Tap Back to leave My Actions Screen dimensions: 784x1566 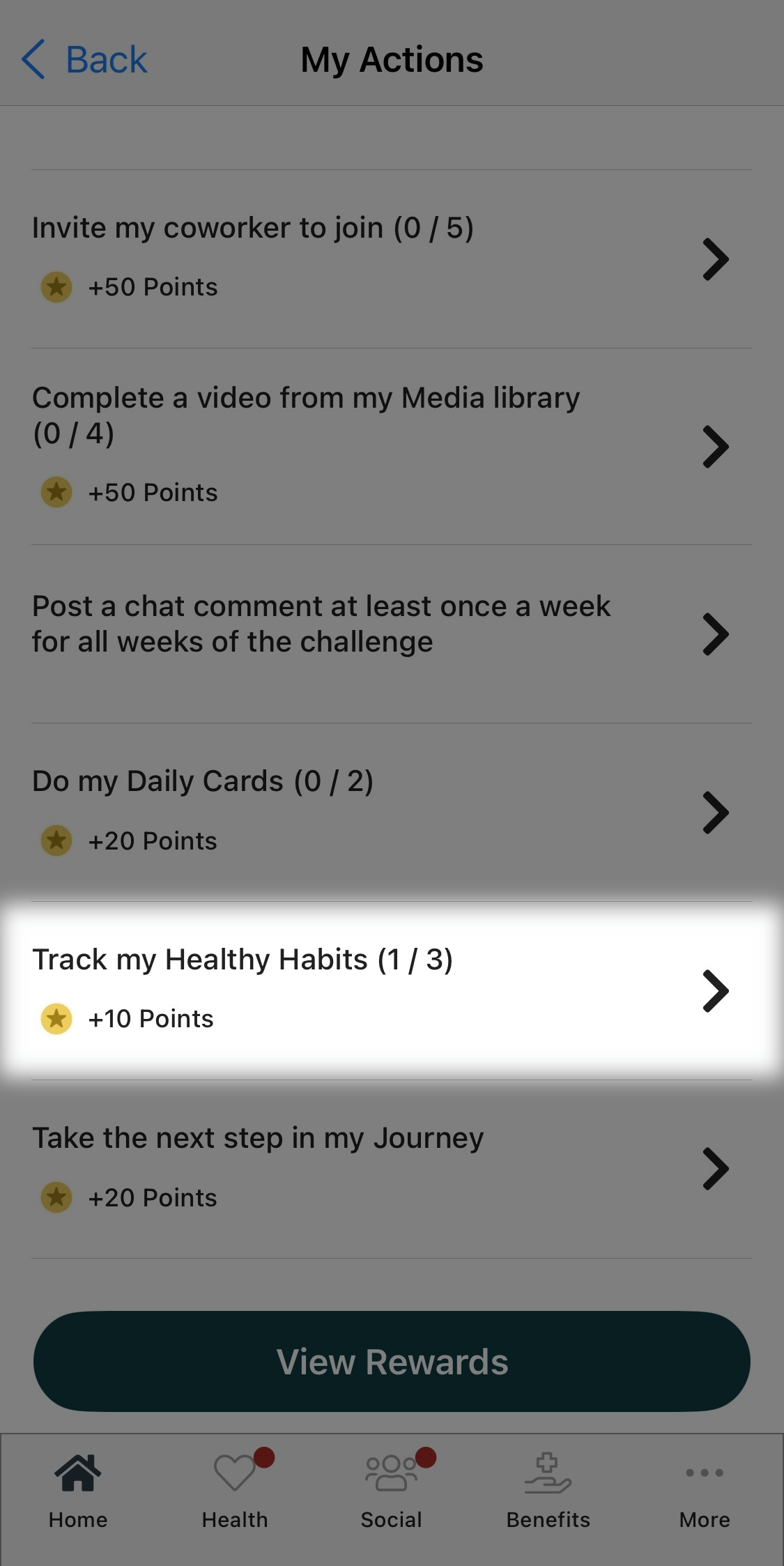click(x=85, y=59)
